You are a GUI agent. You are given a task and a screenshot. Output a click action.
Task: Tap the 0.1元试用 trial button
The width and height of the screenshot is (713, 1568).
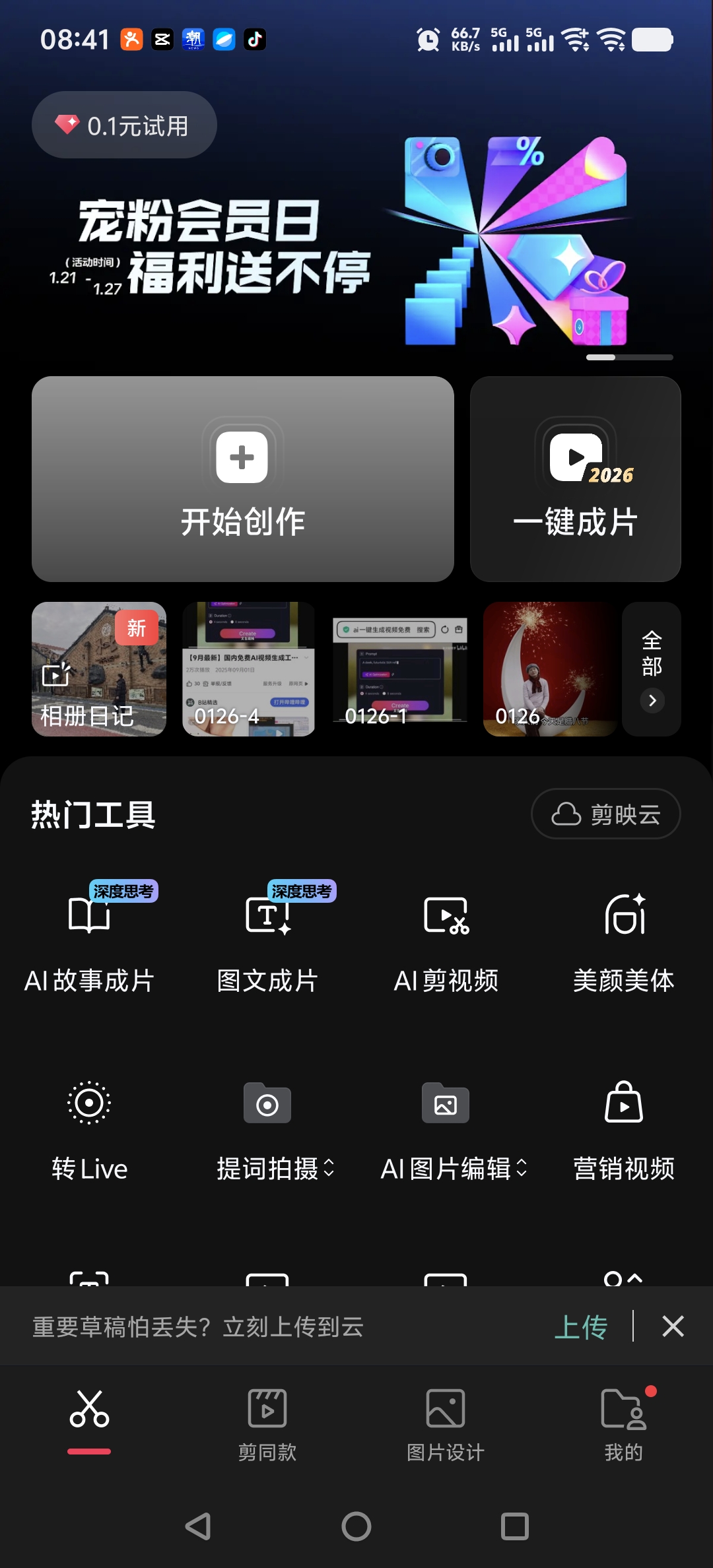(124, 125)
